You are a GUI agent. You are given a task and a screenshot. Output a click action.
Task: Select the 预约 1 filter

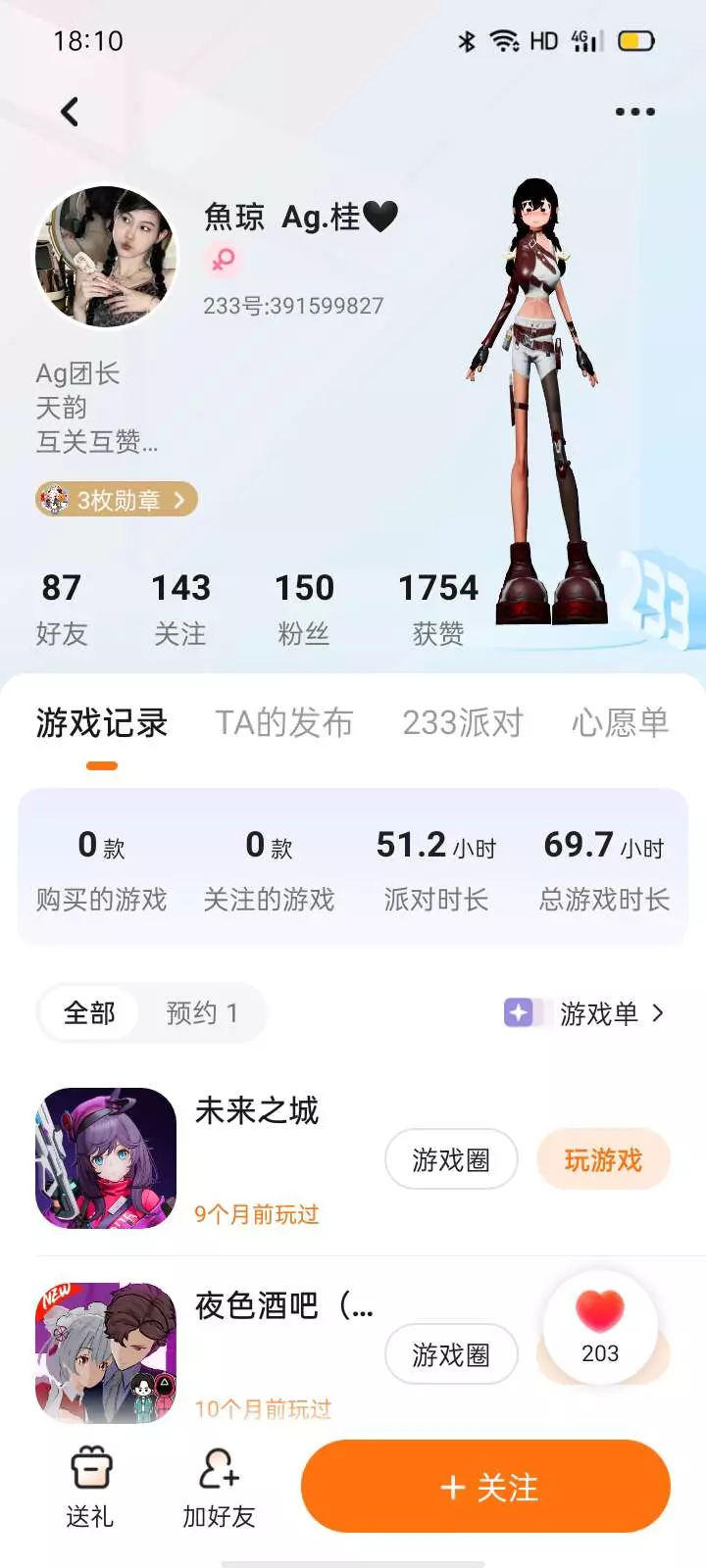pyautogui.click(x=202, y=1012)
